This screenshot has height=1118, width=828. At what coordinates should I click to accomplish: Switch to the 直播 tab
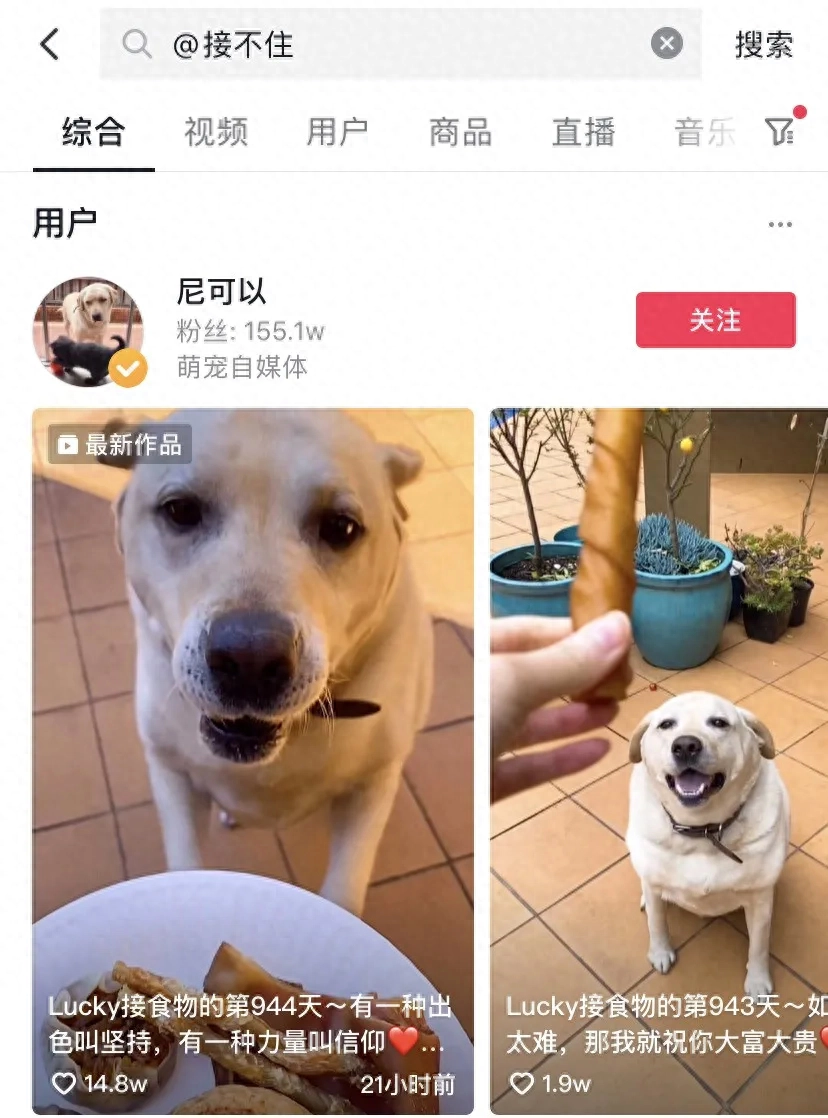coord(583,132)
